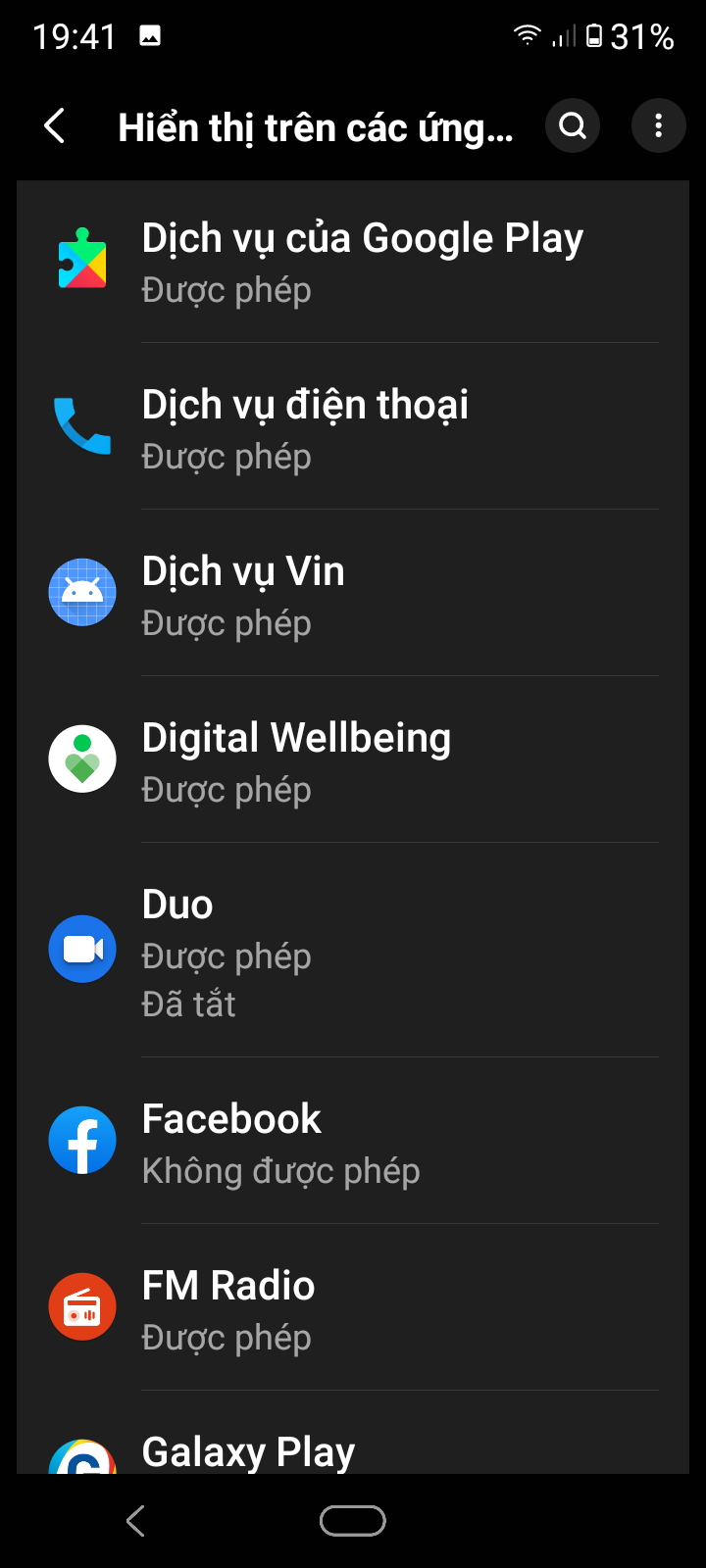Viewport: 706px width, 1568px height.
Task: Open the three-dot overflow menu
Action: point(658,126)
